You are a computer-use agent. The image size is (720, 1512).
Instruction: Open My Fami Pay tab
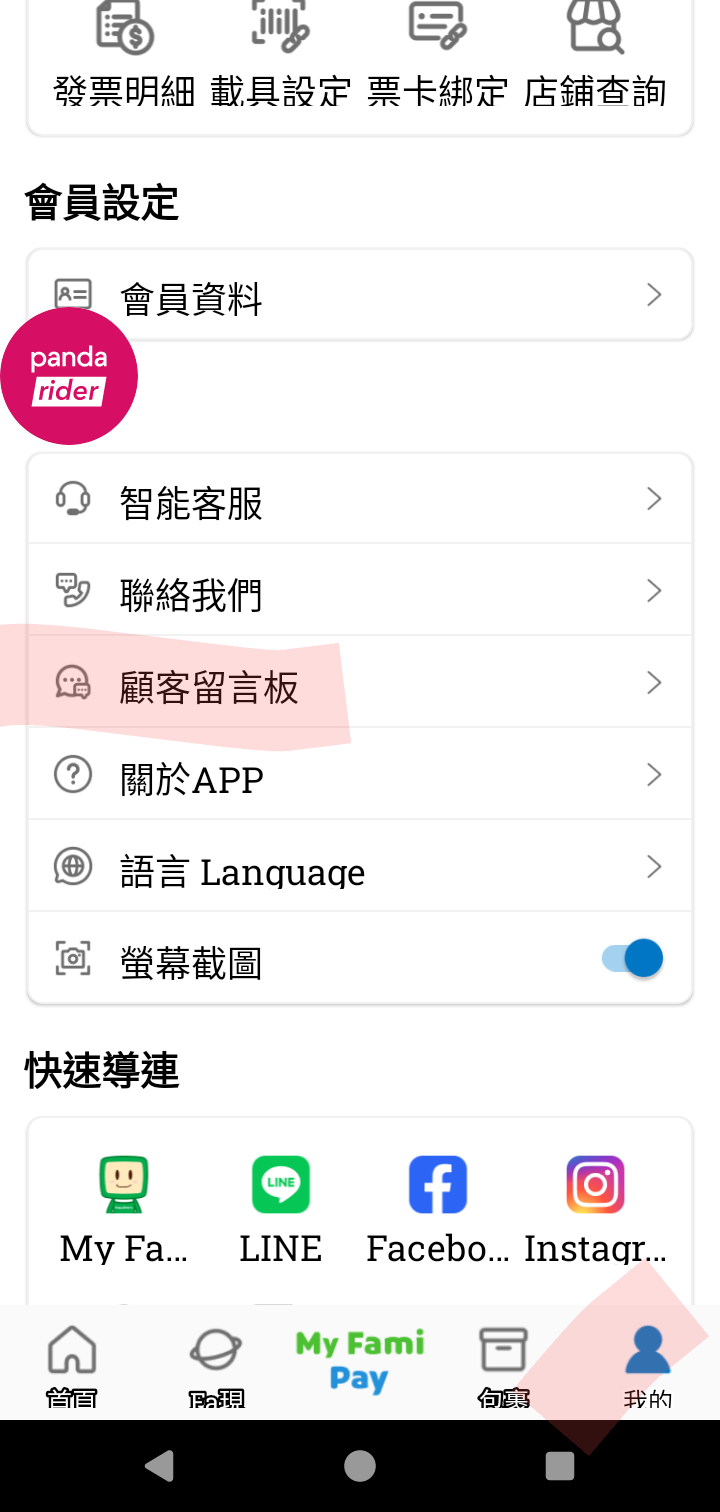pos(360,1362)
